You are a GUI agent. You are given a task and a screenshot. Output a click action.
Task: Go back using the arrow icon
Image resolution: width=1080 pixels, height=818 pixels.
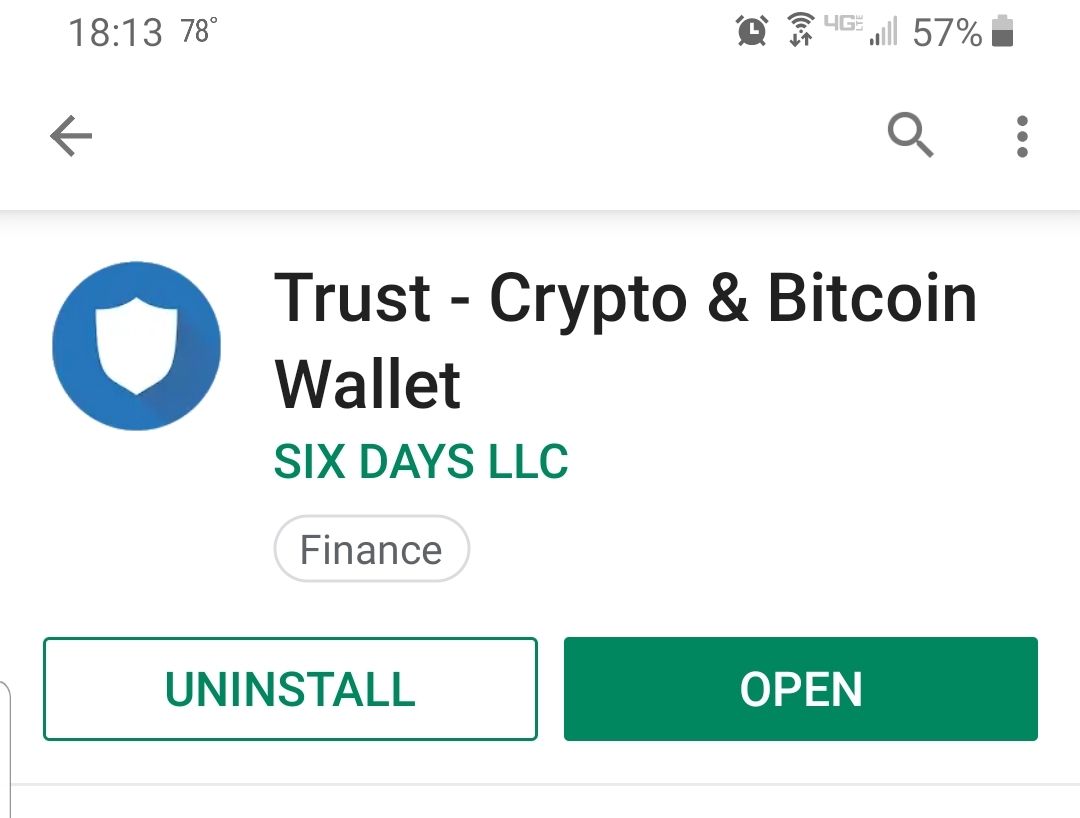point(71,136)
